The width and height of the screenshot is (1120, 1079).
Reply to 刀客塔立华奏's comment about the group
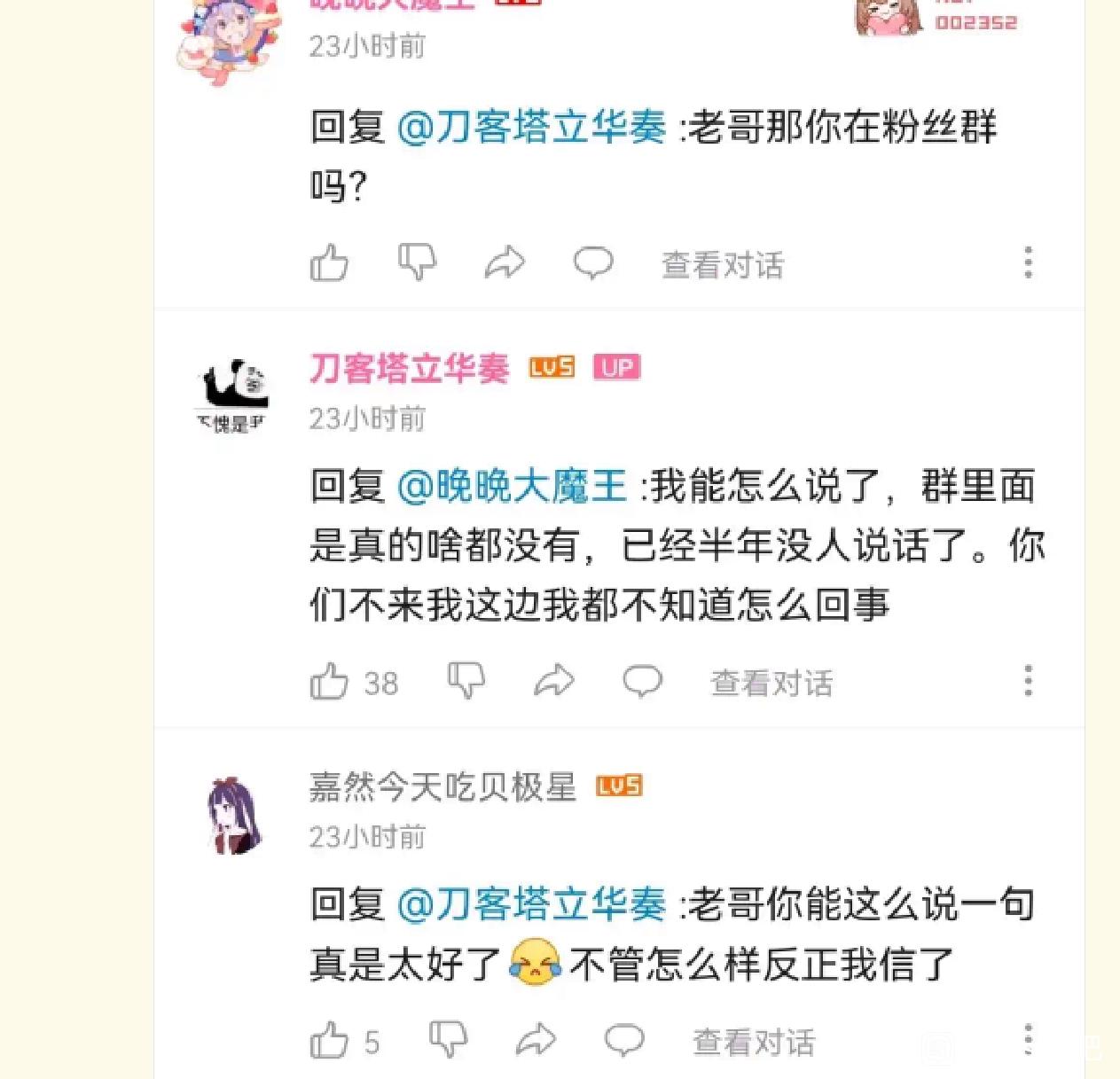[x=642, y=681]
